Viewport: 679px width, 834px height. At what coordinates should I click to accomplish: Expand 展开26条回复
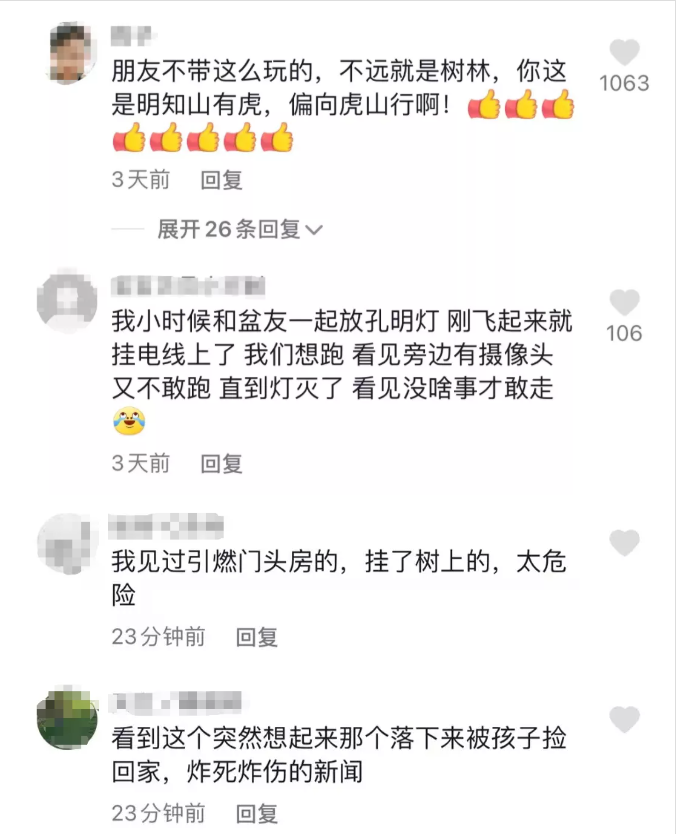click(239, 230)
